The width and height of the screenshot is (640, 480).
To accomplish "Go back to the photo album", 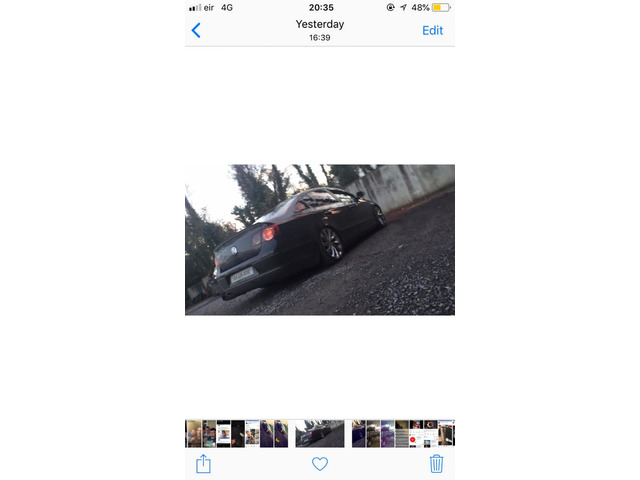I will point(196,30).
